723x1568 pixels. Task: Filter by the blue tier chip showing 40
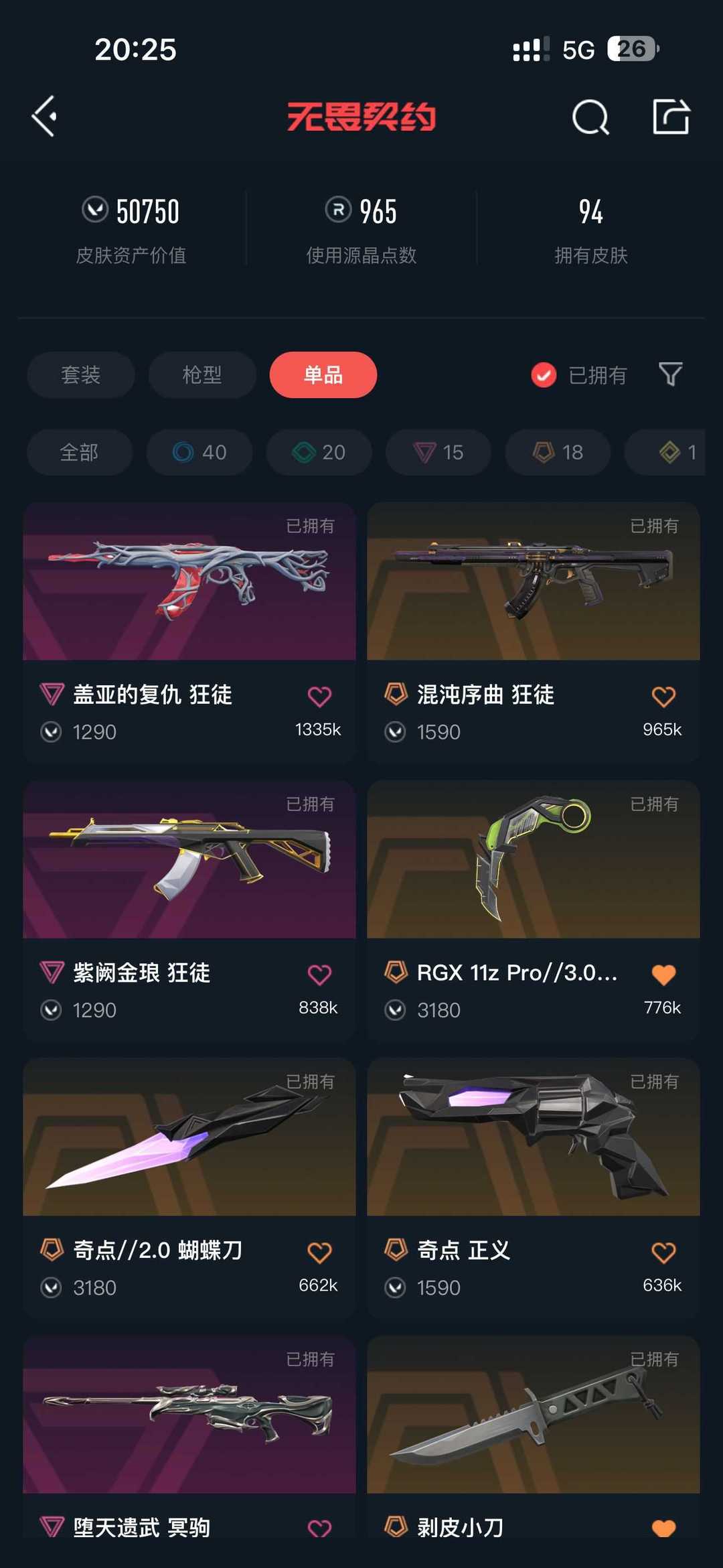(199, 452)
